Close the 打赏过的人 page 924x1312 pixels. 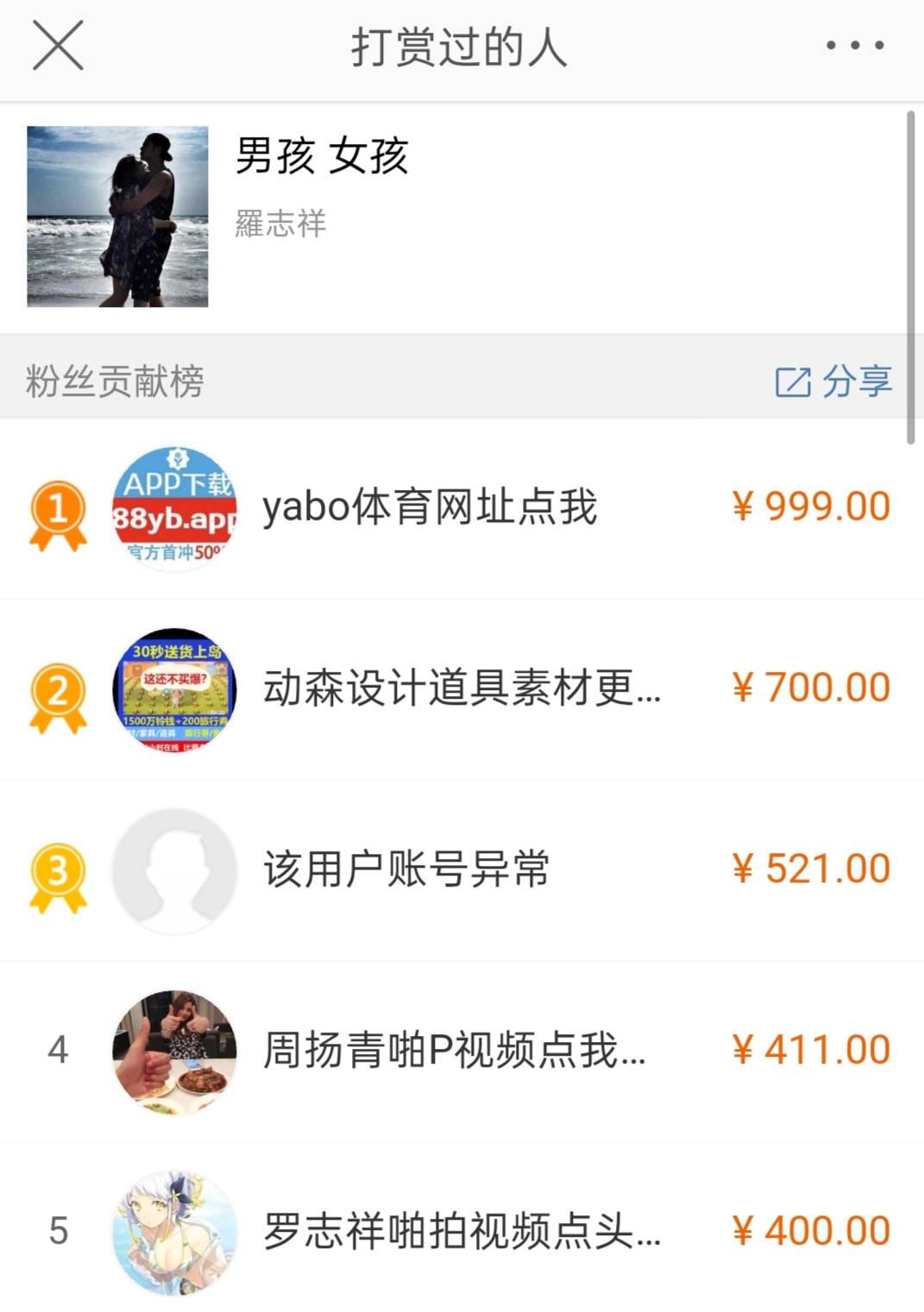[x=58, y=45]
